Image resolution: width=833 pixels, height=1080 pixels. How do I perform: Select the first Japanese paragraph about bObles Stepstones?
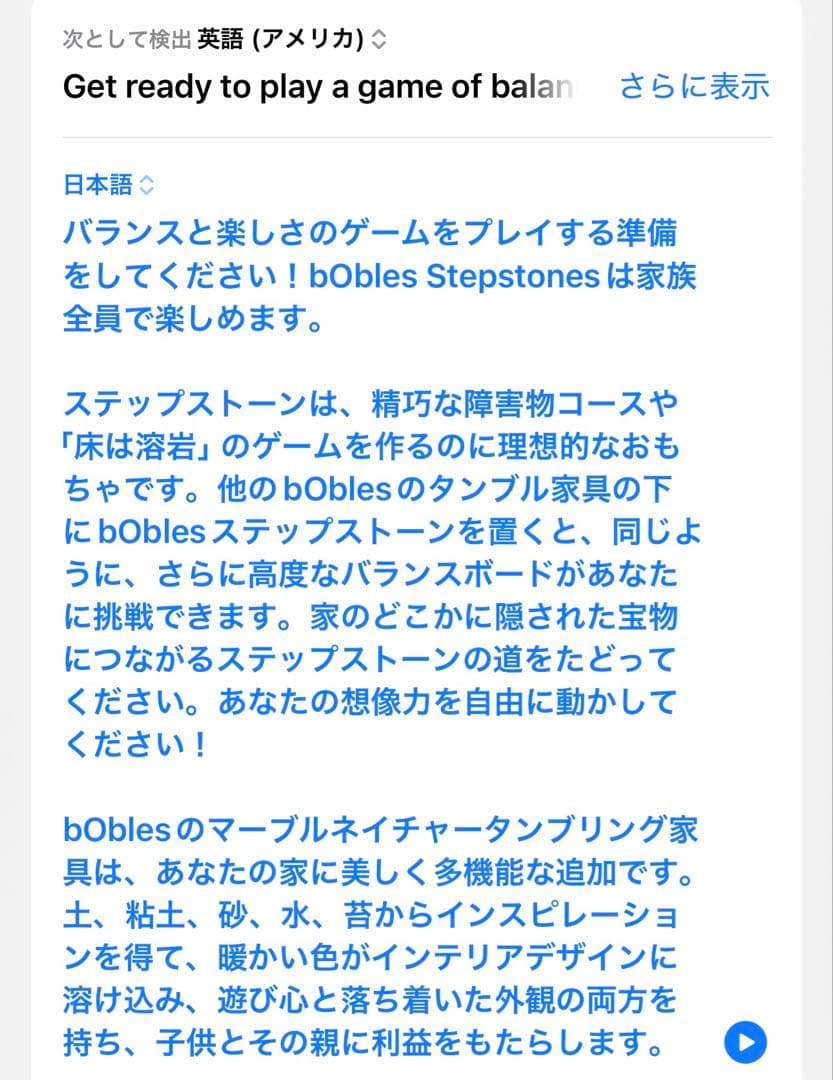click(x=380, y=274)
